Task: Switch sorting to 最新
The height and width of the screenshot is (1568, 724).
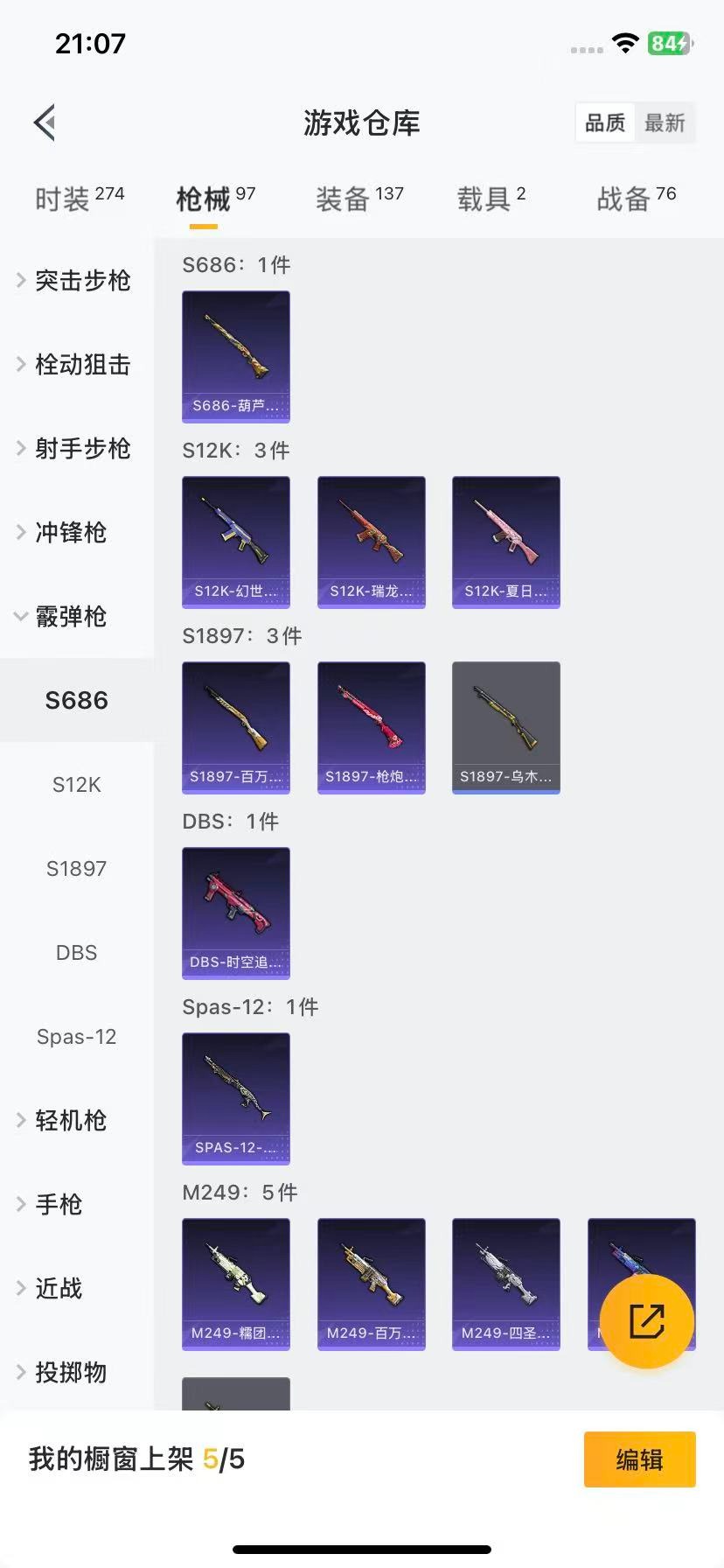Action: click(665, 123)
